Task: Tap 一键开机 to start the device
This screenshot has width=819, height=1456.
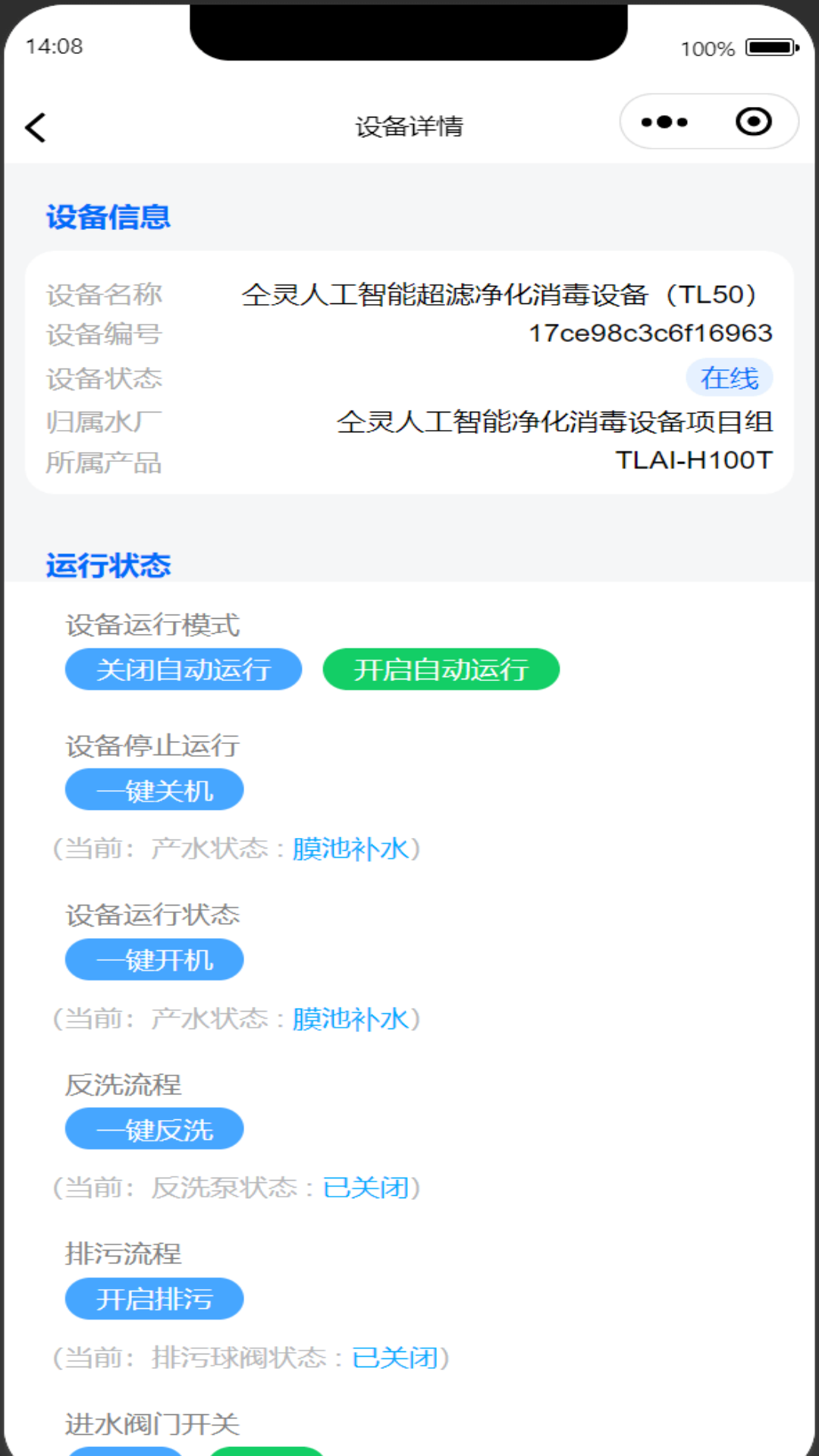Action: tap(155, 960)
